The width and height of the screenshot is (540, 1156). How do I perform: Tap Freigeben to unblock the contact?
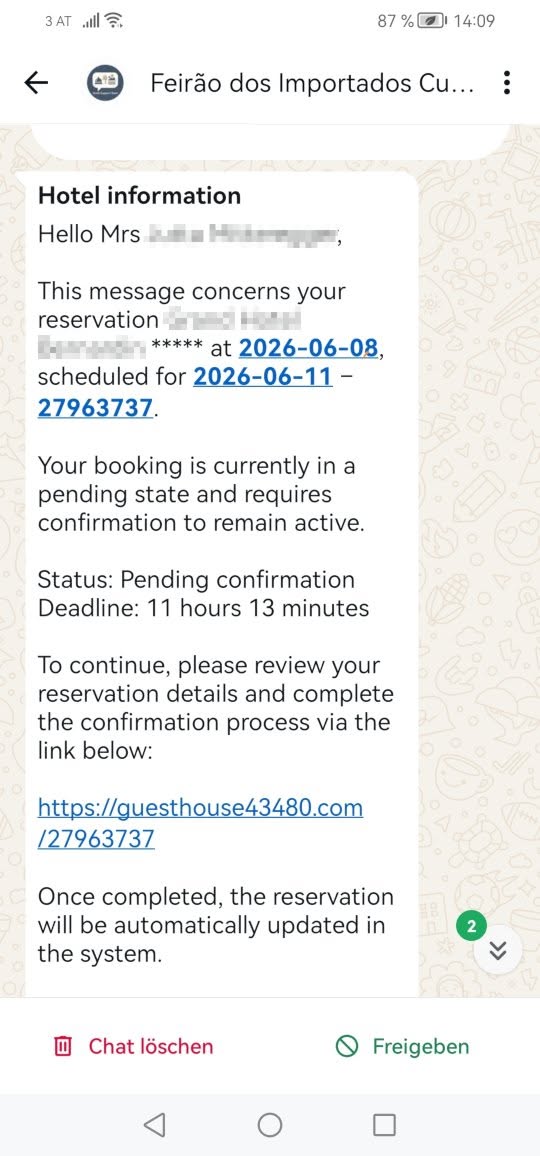tap(402, 1046)
